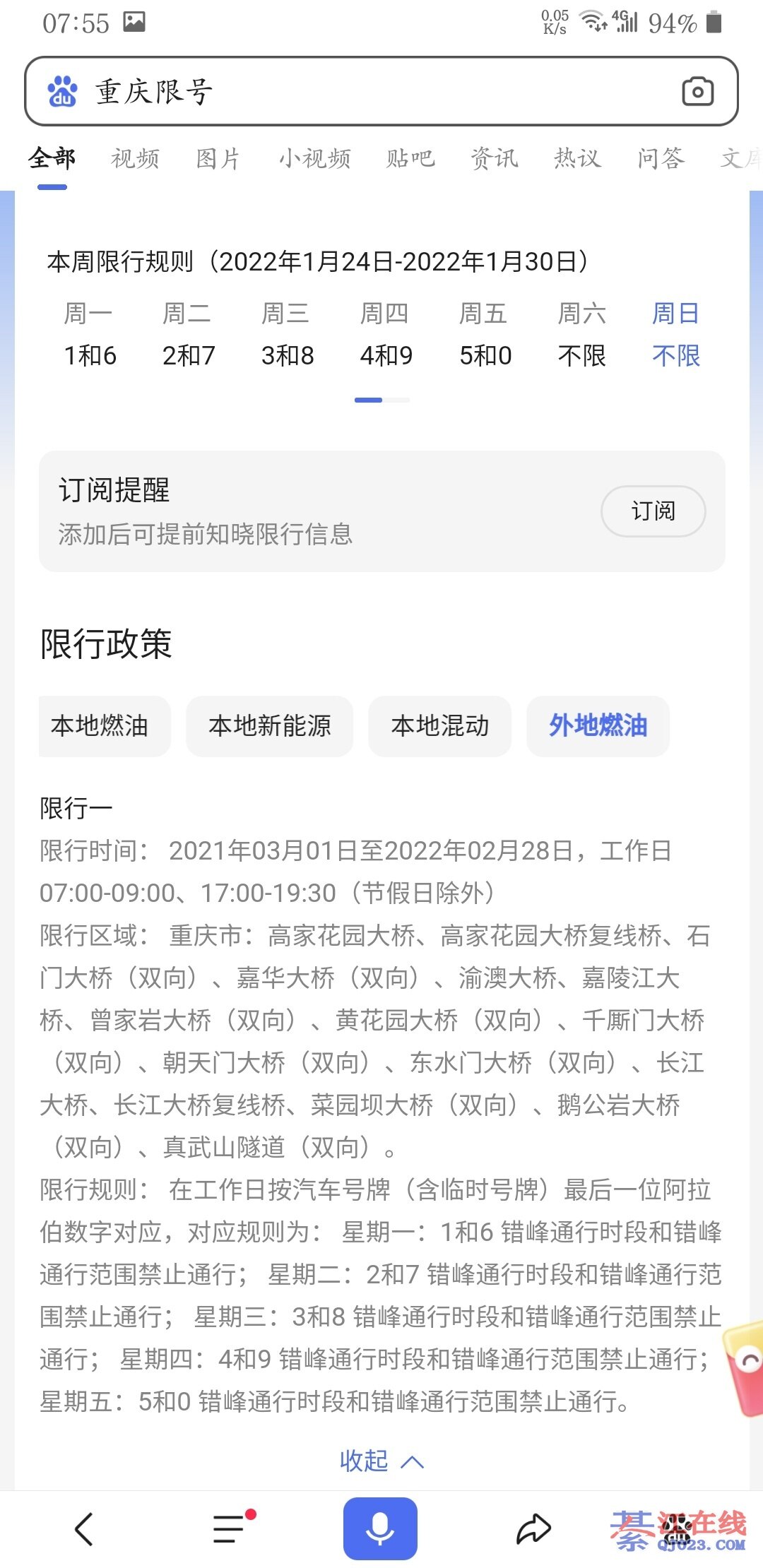The width and height of the screenshot is (763, 1568).
Task: Subscribe via the 订阅 button
Action: coord(653,511)
